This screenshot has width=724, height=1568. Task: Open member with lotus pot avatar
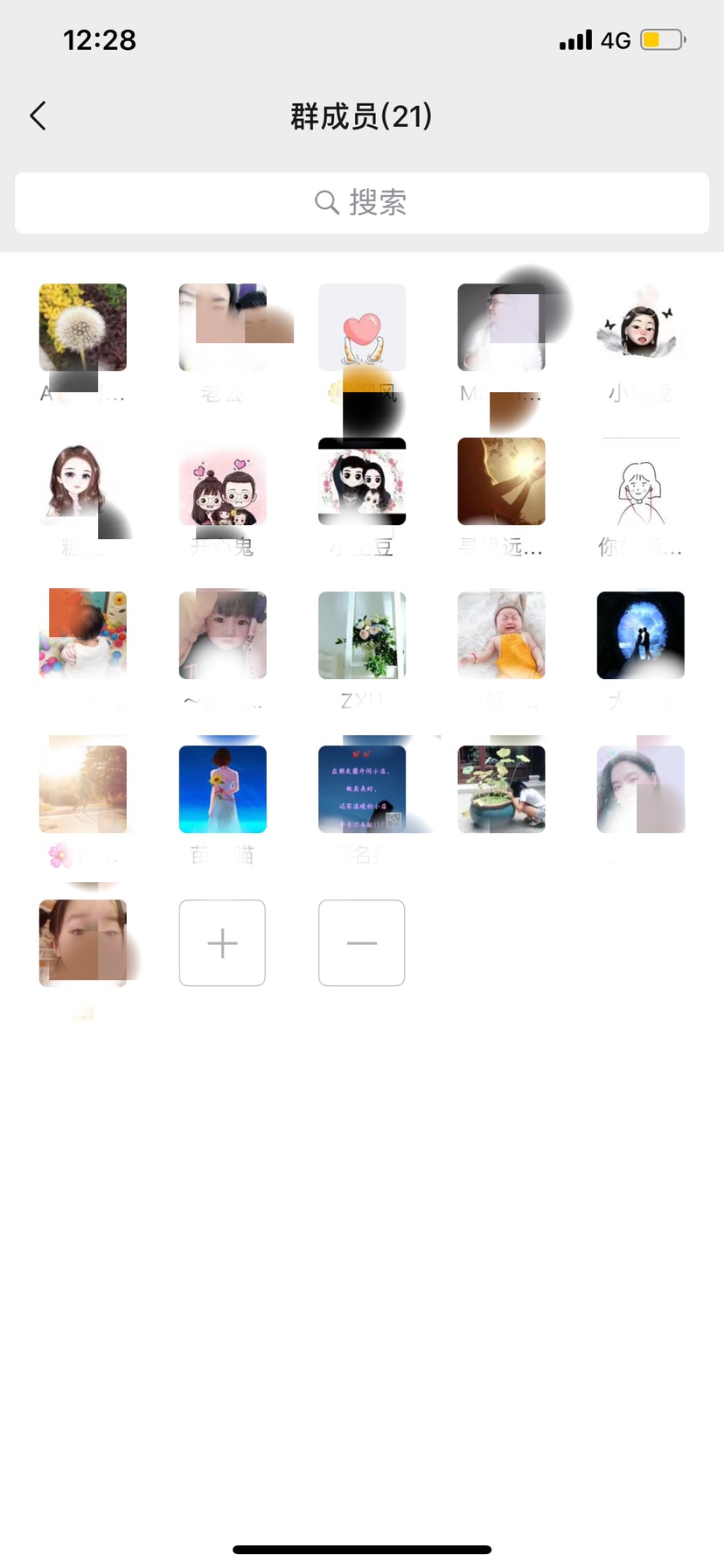tap(501, 789)
